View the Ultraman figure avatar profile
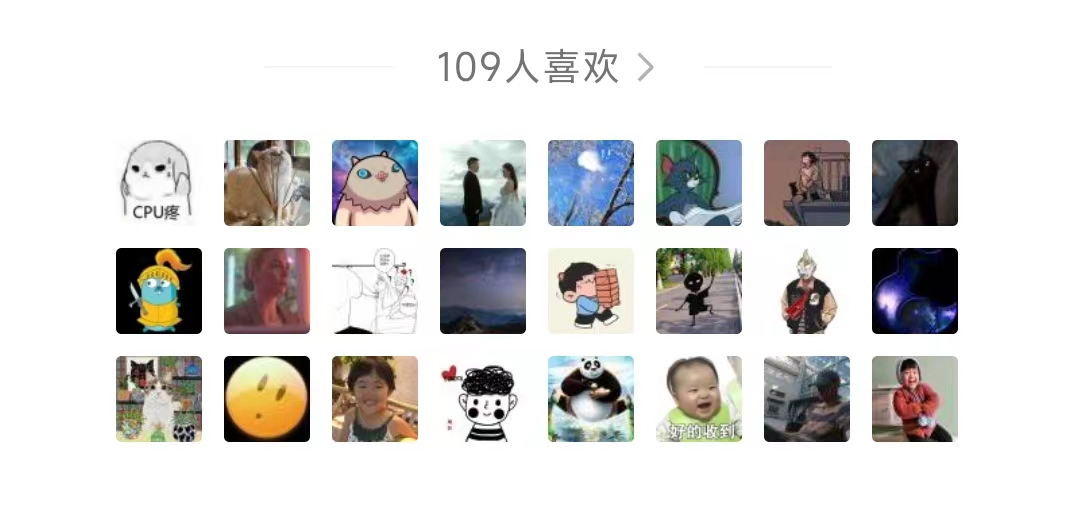Image resolution: width=1080 pixels, height=510 pixels. [x=807, y=291]
